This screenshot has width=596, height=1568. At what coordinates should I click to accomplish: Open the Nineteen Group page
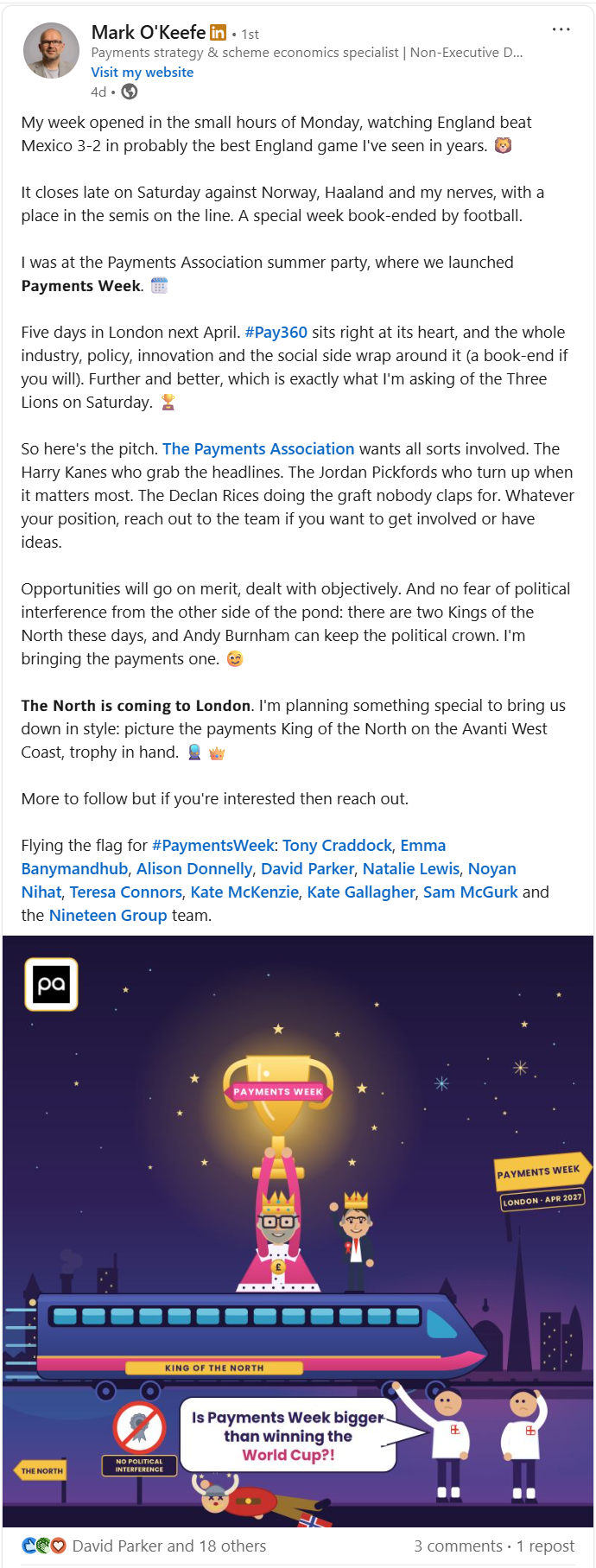(x=108, y=916)
